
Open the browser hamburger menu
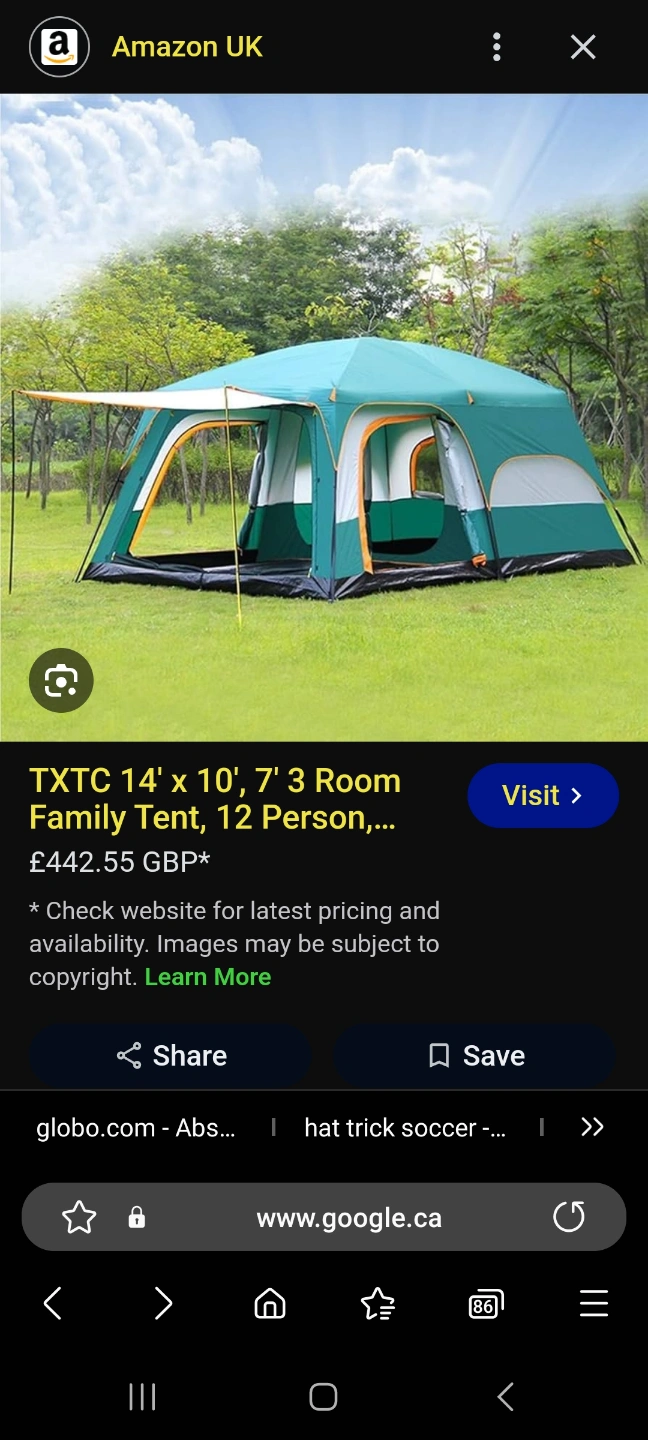point(594,1303)
